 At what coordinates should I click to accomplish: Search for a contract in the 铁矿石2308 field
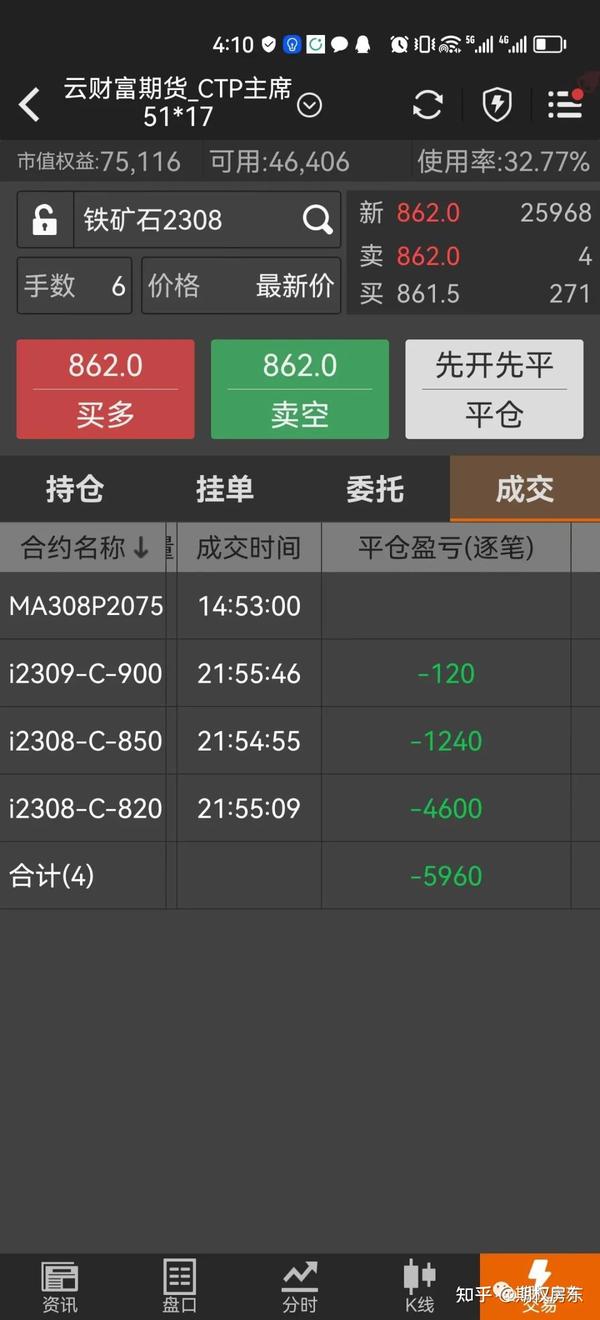[x=208, y=220]
